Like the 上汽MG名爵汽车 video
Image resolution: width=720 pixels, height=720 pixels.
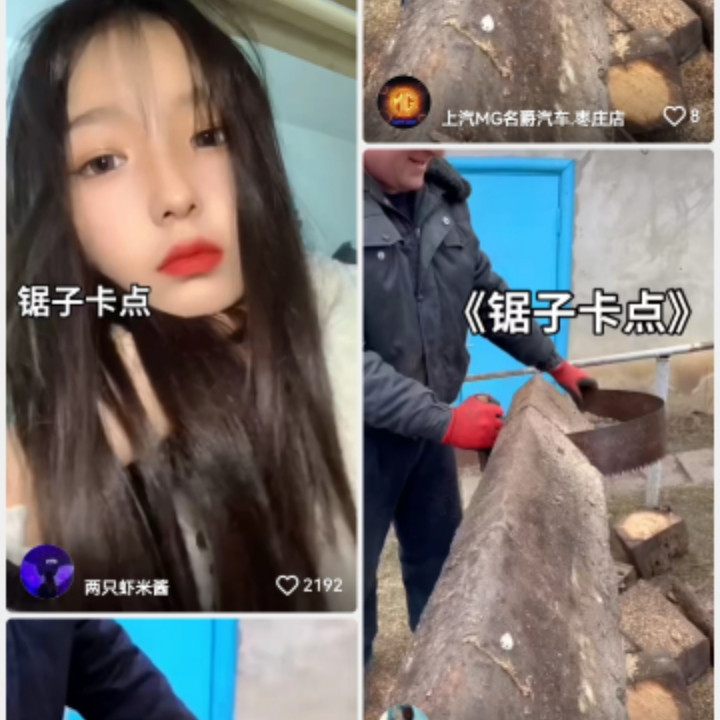click(674, 116)
